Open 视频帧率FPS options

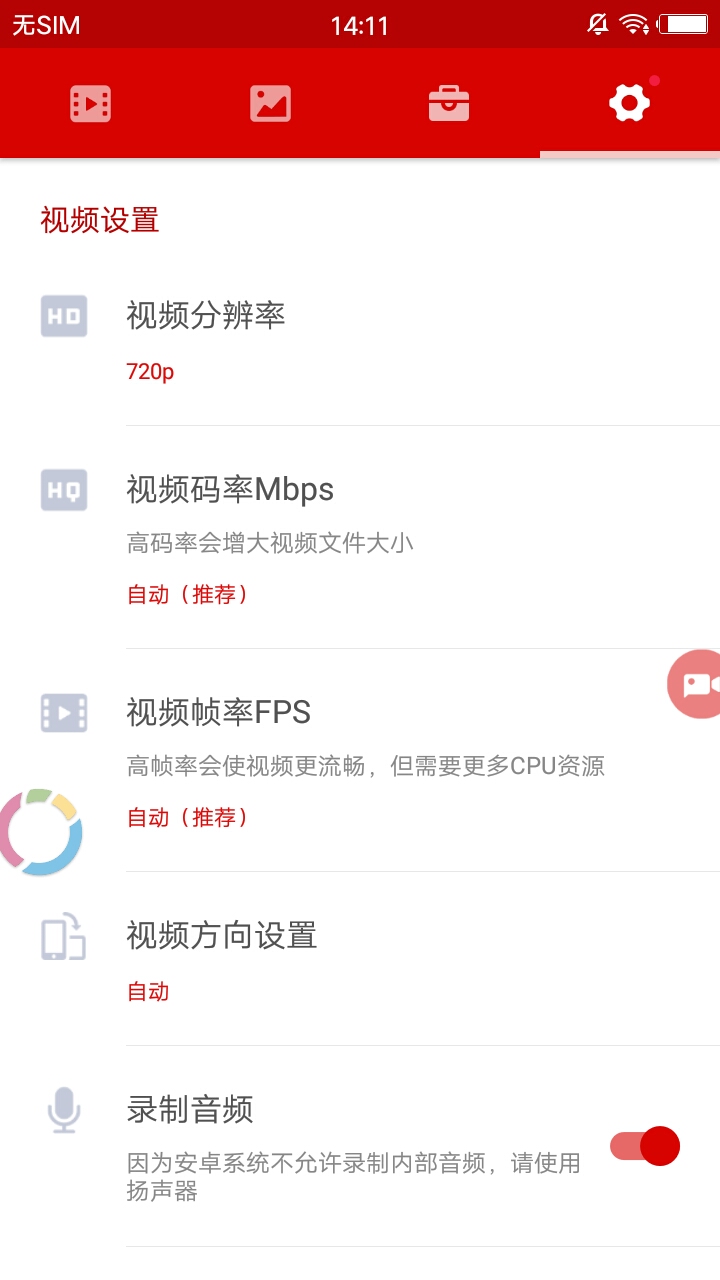[x=380, y=762]
